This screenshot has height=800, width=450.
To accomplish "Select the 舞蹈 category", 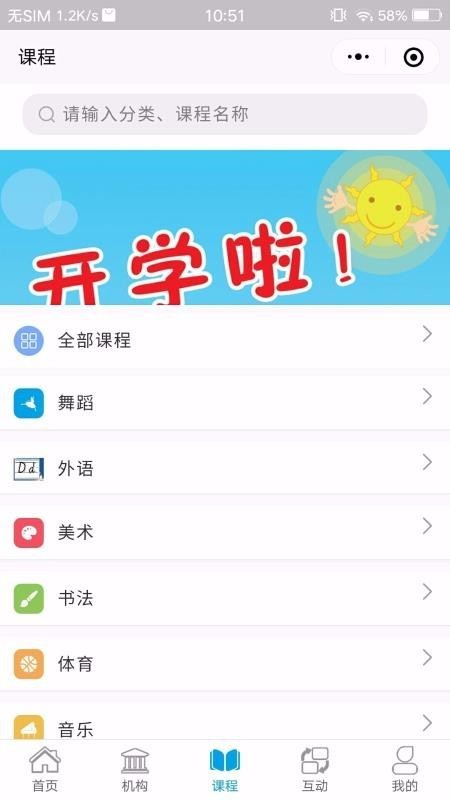I will [x=225, y=403].
